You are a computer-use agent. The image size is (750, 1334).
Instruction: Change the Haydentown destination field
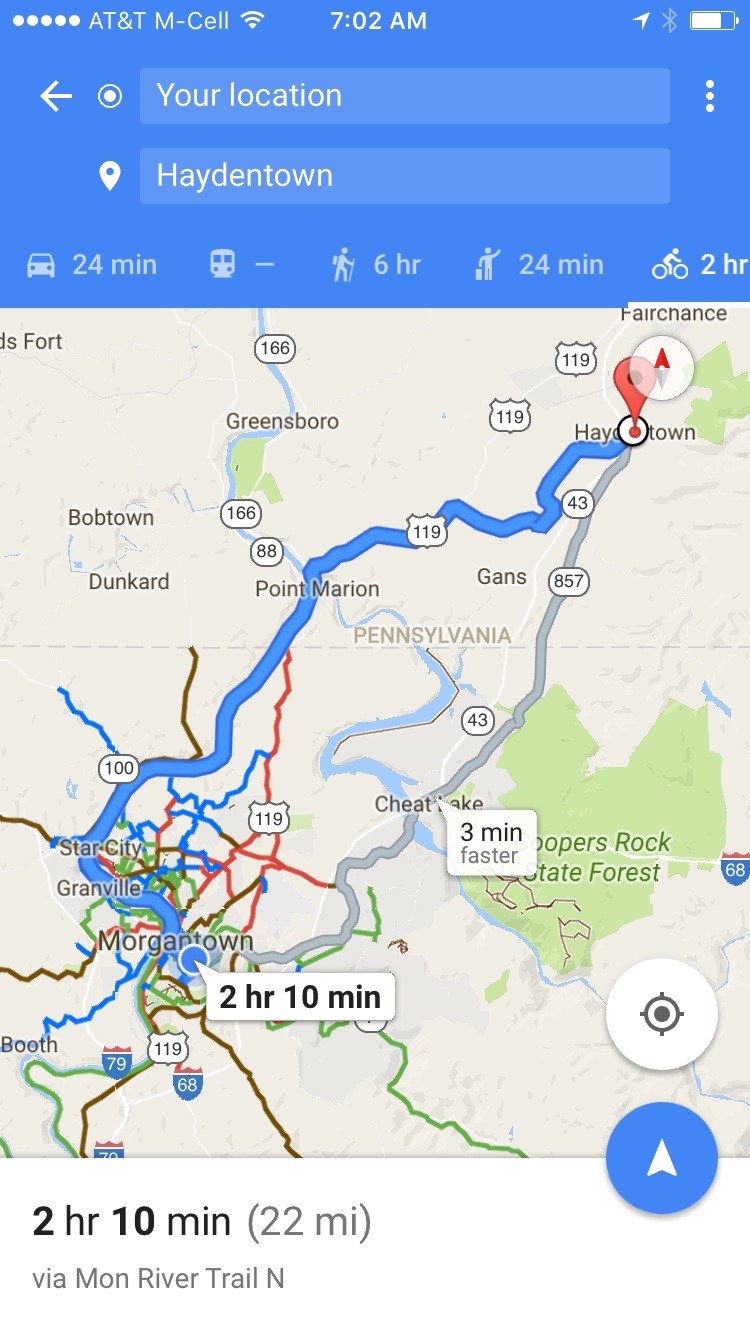[x=404, y=176]
